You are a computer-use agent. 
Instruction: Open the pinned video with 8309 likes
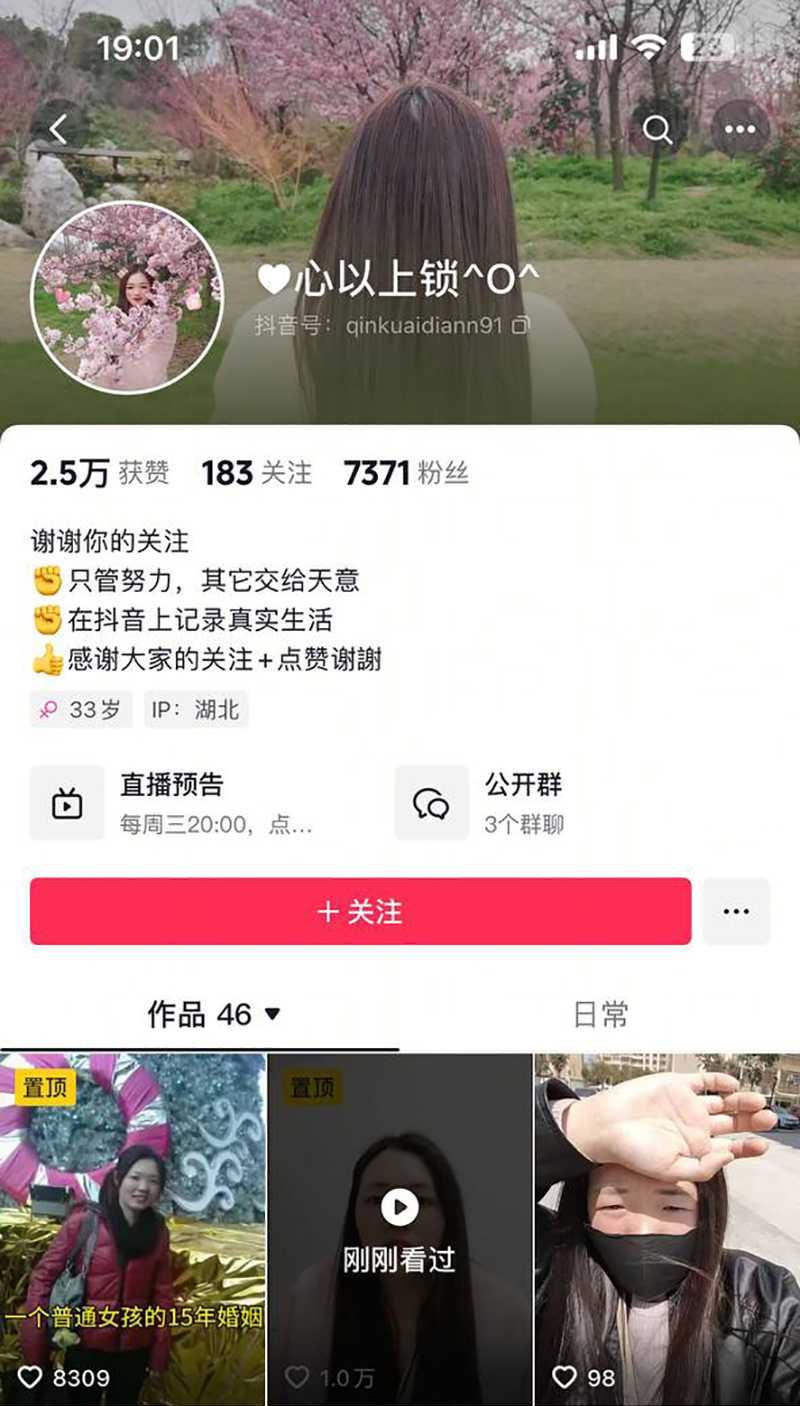click(x=132, y=1228)
